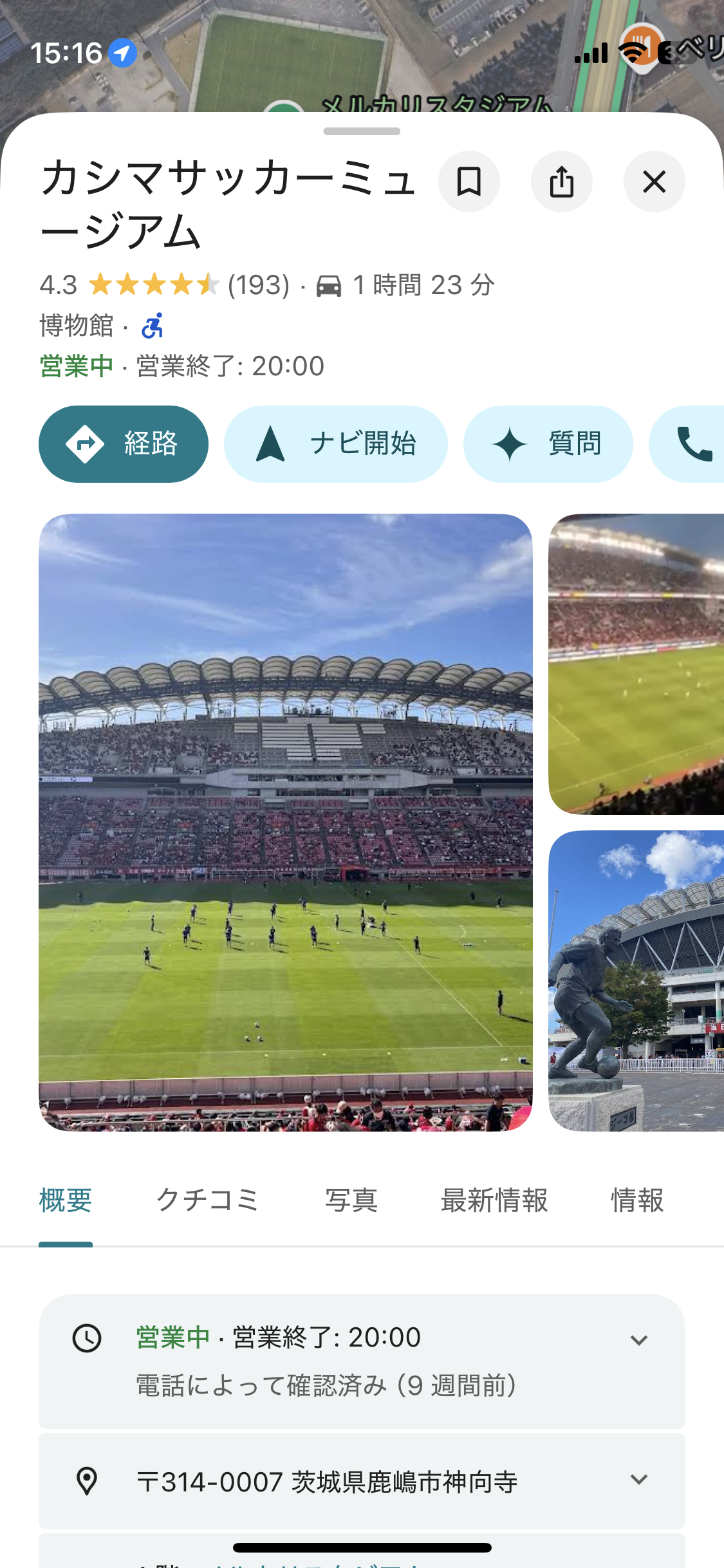Switch to the クチコミ tab
This screenshot has height=1568, width=724.
point(208,1200)
